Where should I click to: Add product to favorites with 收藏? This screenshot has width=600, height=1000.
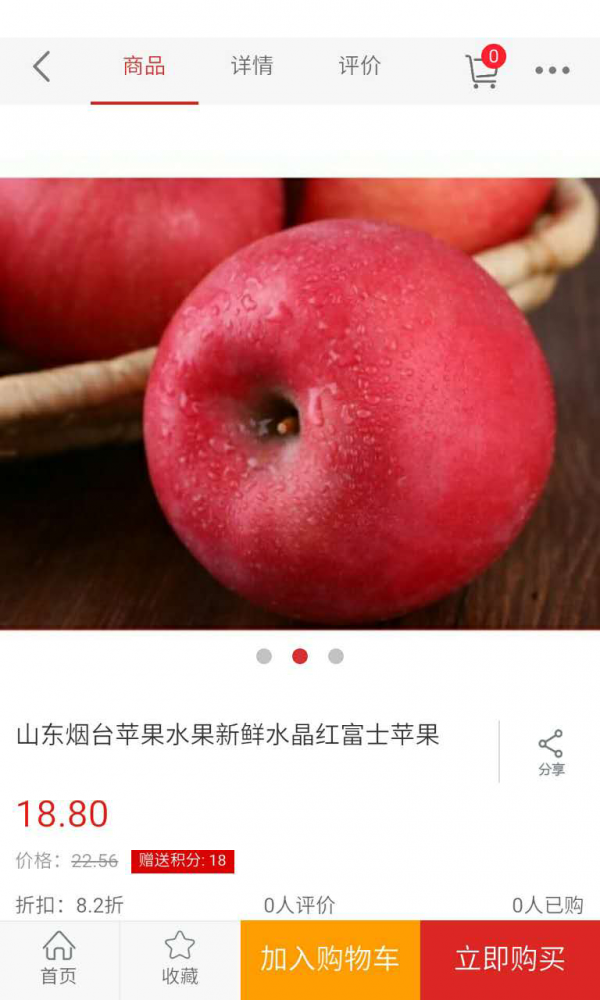[180, 958]
